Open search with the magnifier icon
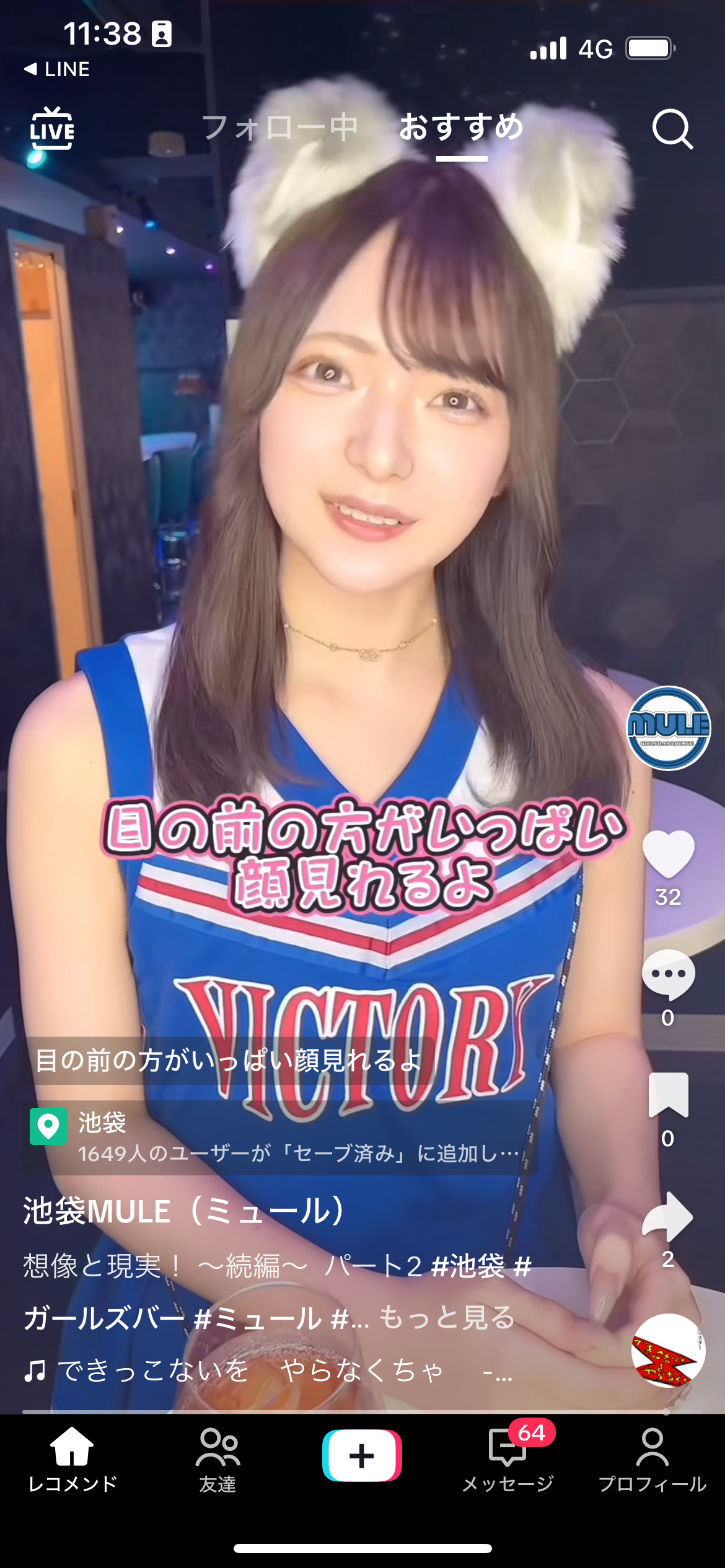This screenshot has width=725, height=1568. coord(672,129)
